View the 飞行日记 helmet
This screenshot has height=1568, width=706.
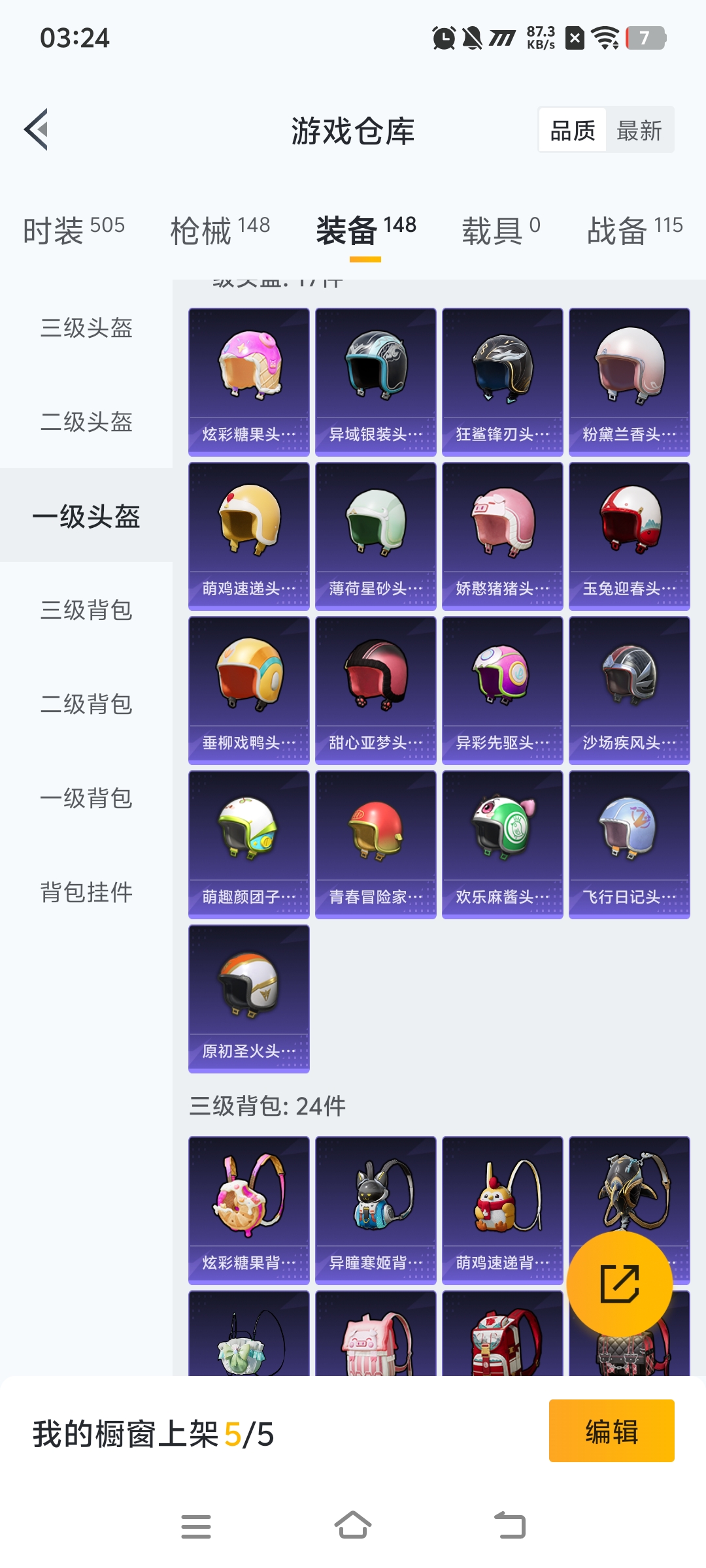pos(630,844)
